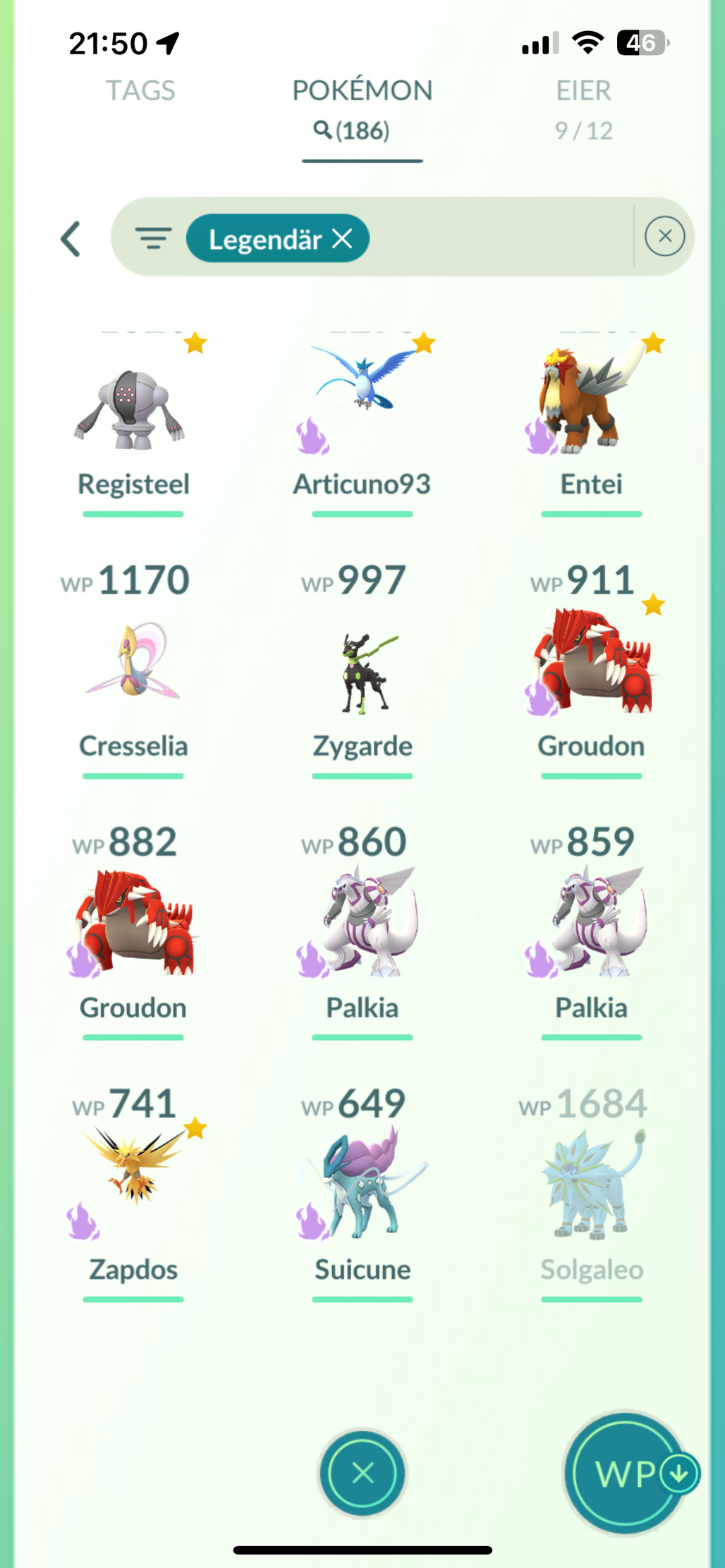Open Solgaleo with WP 1684

(592, 1193)
